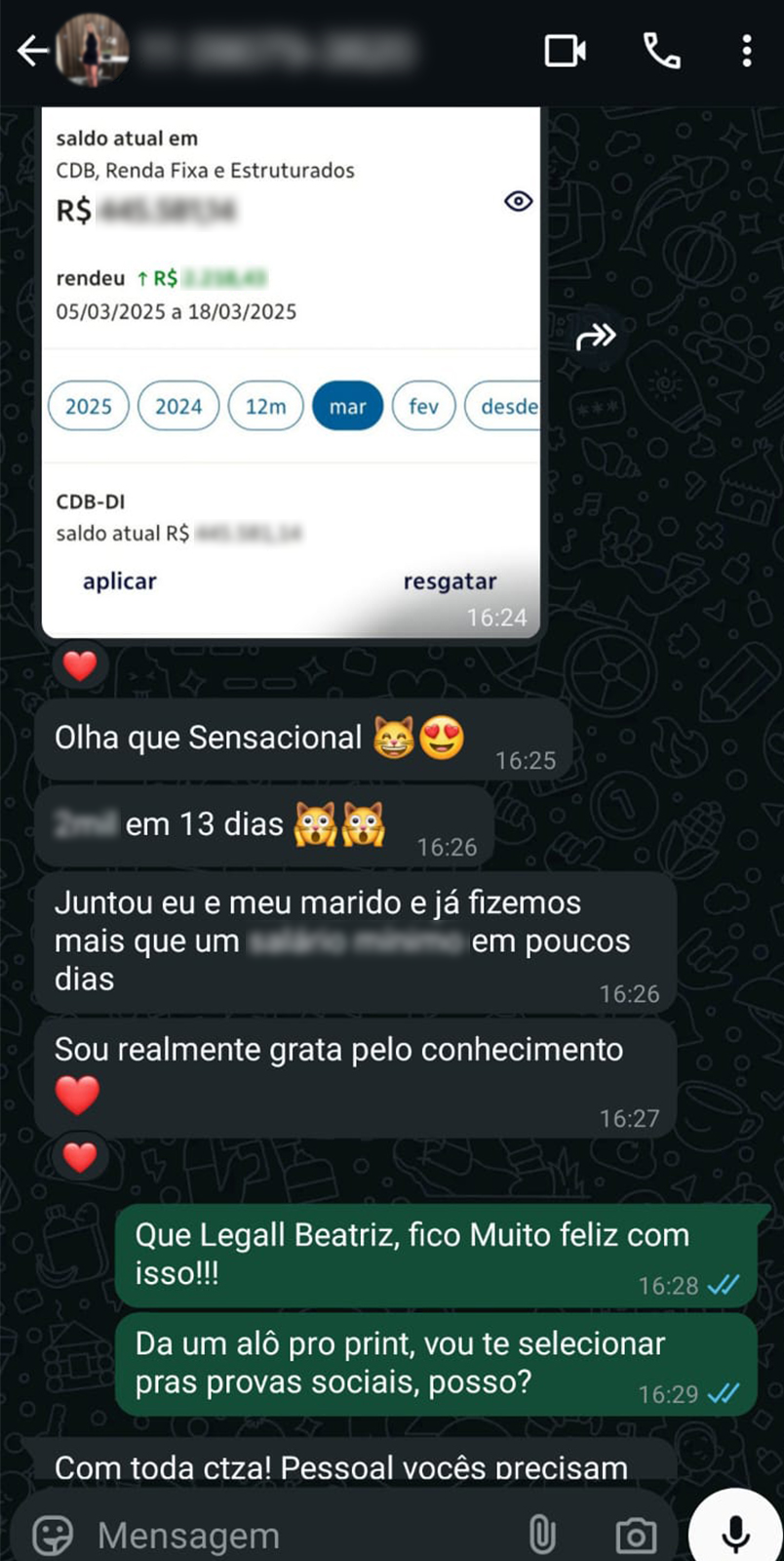Image resolution: width=784 pixels, height=1561 pixels.
Task: Go back to the chat list
Action: [x=32, y=51]
